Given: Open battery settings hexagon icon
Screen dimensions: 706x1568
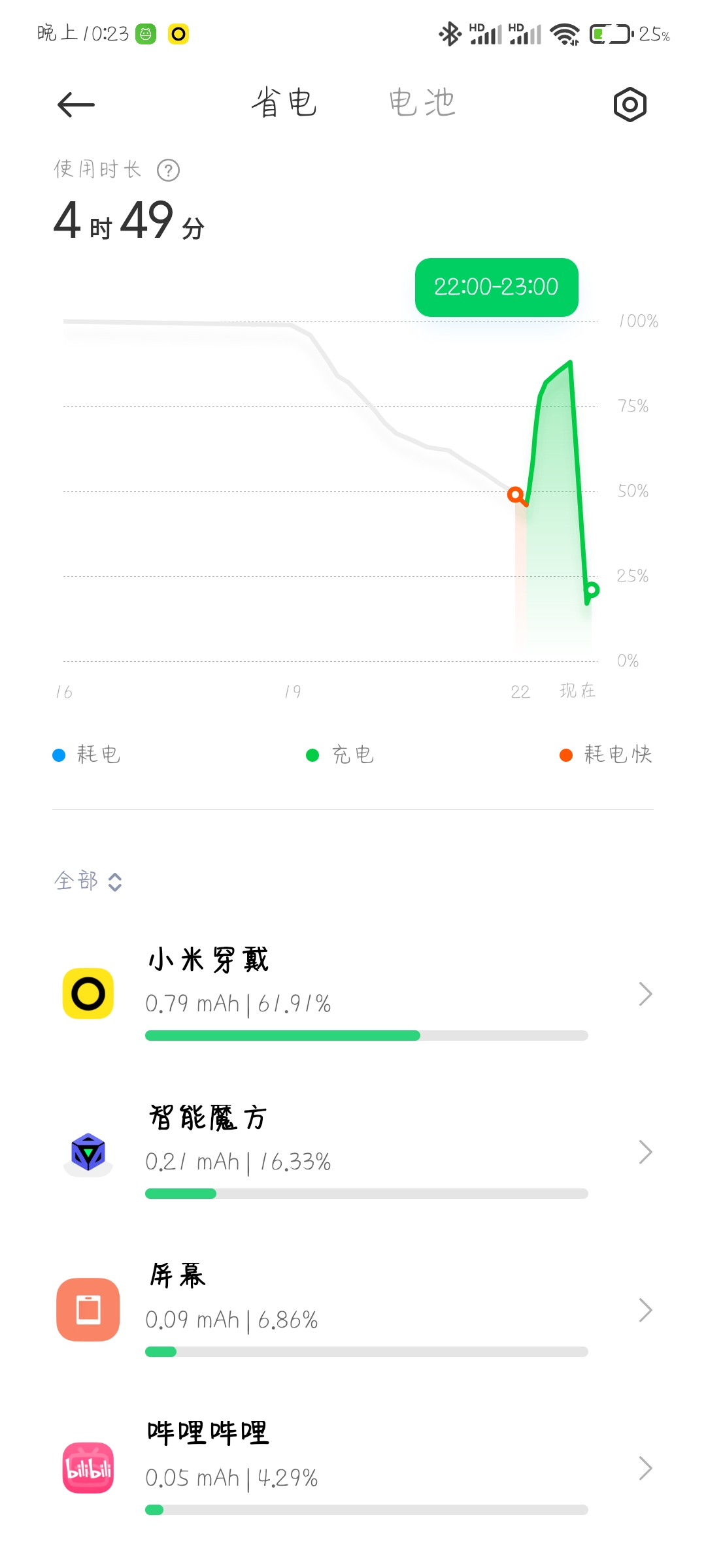Looking at the screenshot, I should (630, 105).
